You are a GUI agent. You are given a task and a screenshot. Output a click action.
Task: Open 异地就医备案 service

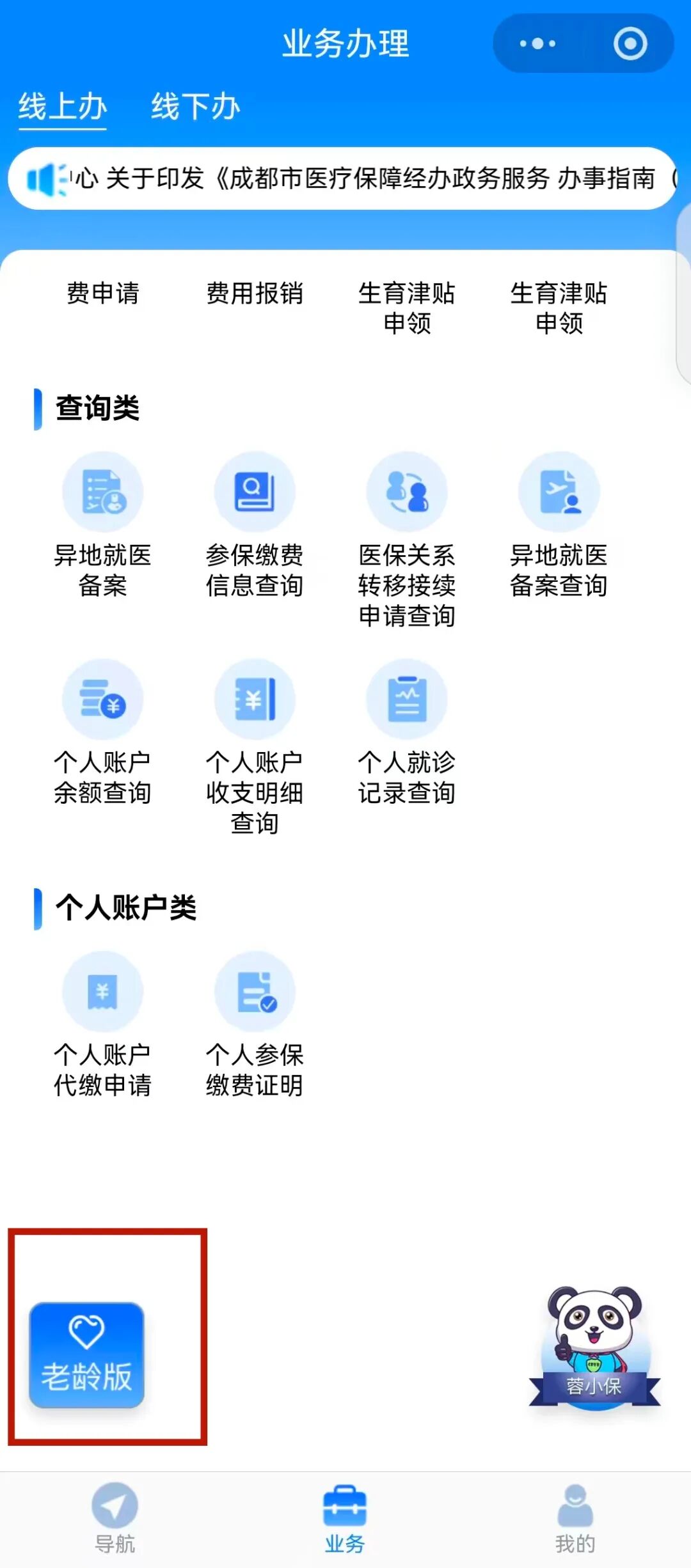point(102,524)
